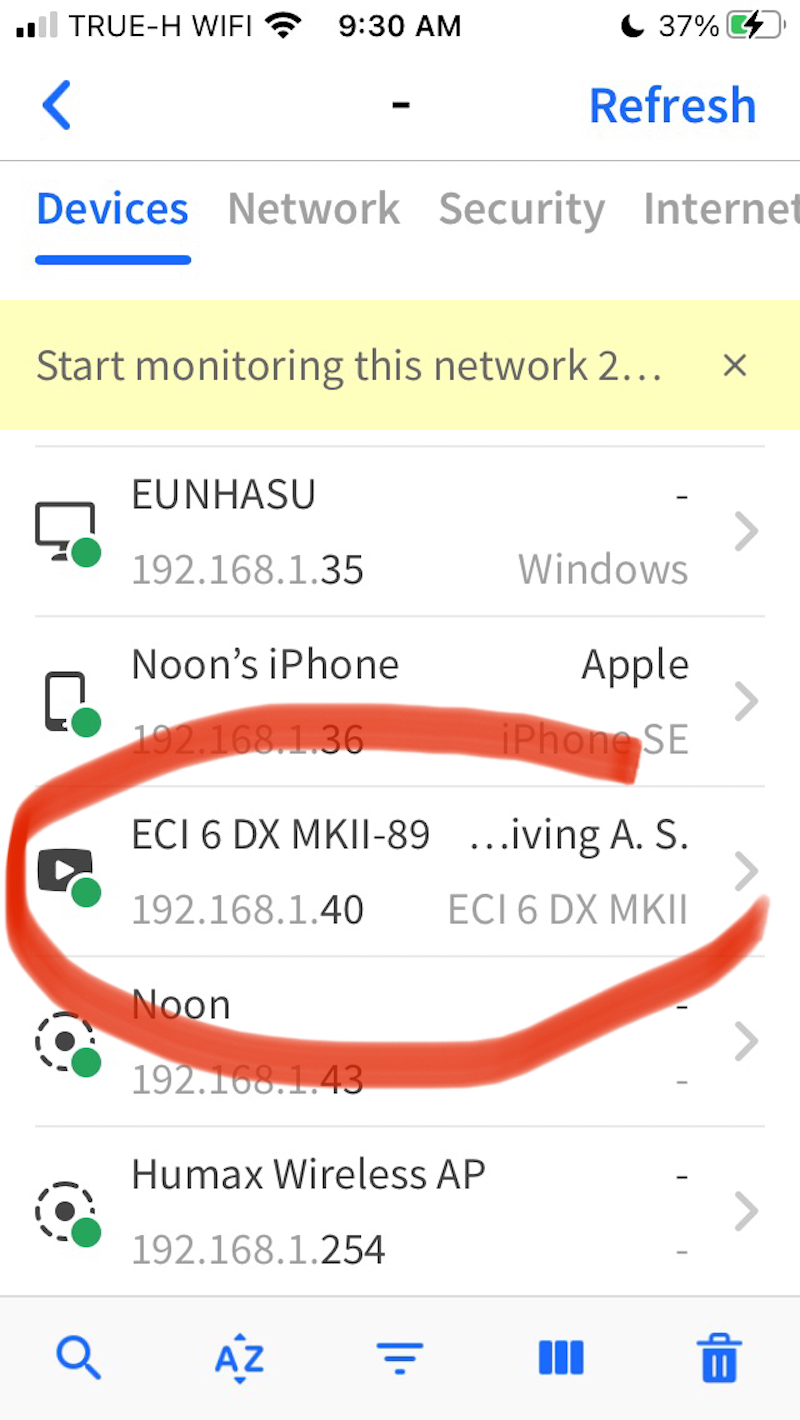Open the start monitoring this network banner
800x1420 pixels.
point(349,366)
